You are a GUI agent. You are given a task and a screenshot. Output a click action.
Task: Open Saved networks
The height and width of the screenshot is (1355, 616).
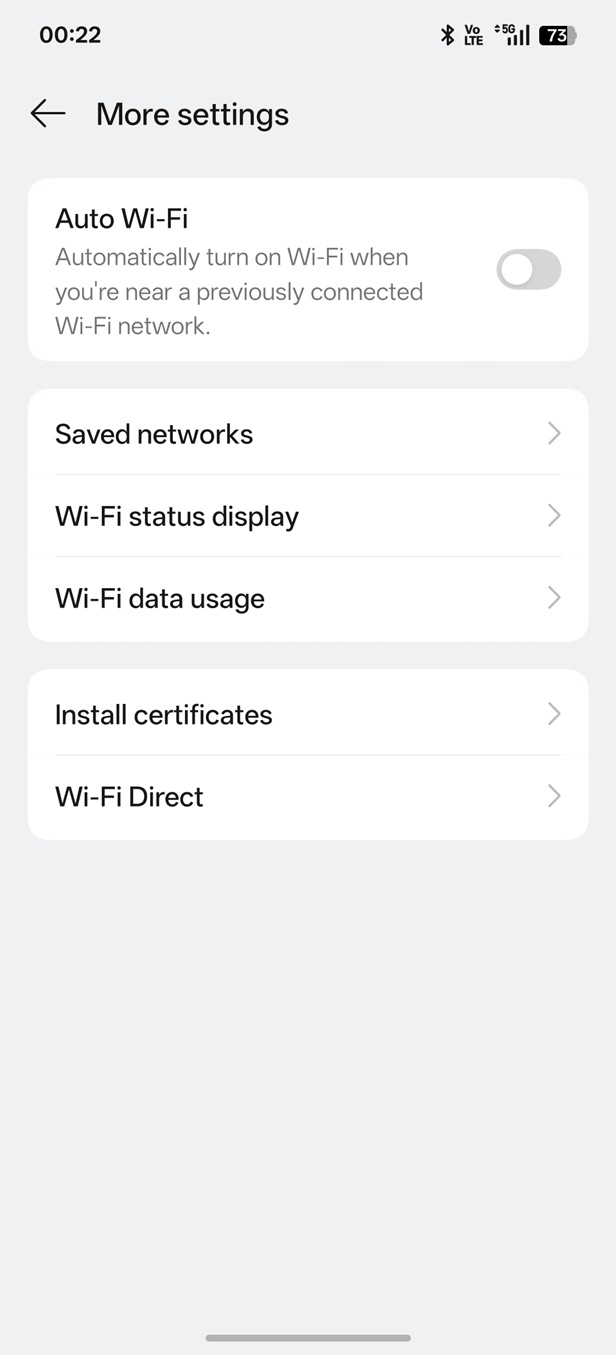[307, 434]
